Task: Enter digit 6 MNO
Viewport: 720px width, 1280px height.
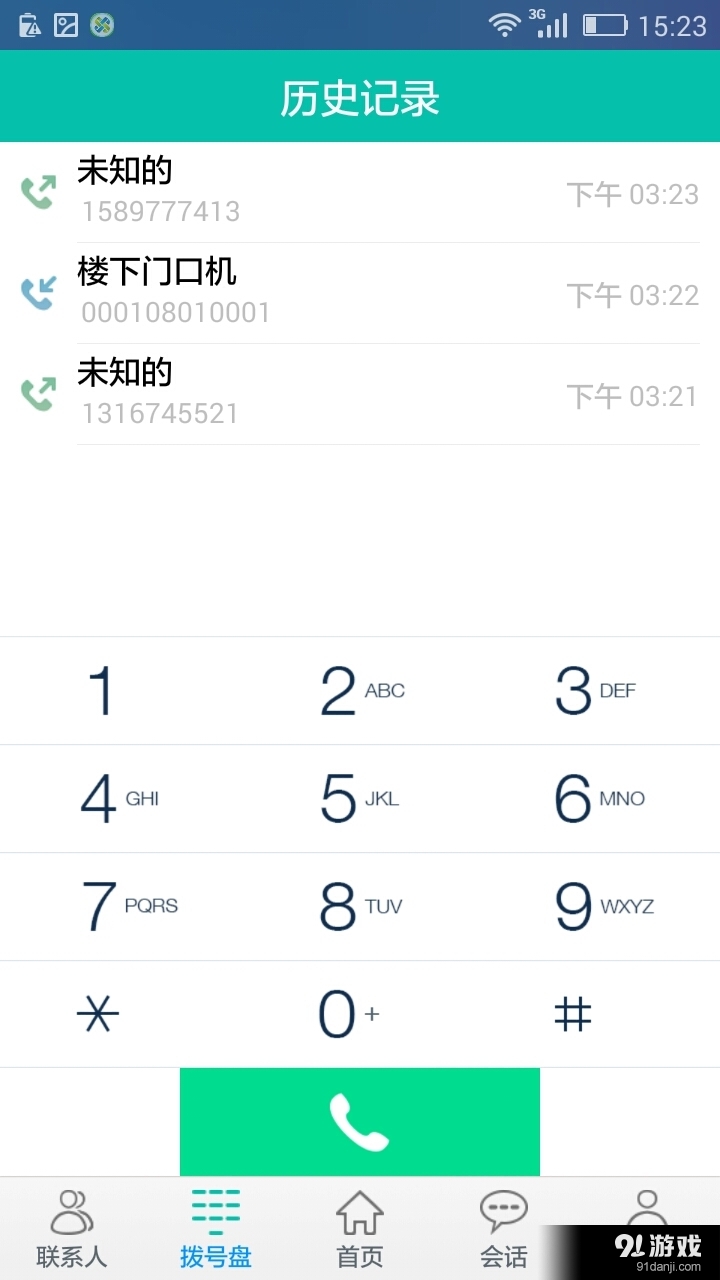Action: pos(600,799)
